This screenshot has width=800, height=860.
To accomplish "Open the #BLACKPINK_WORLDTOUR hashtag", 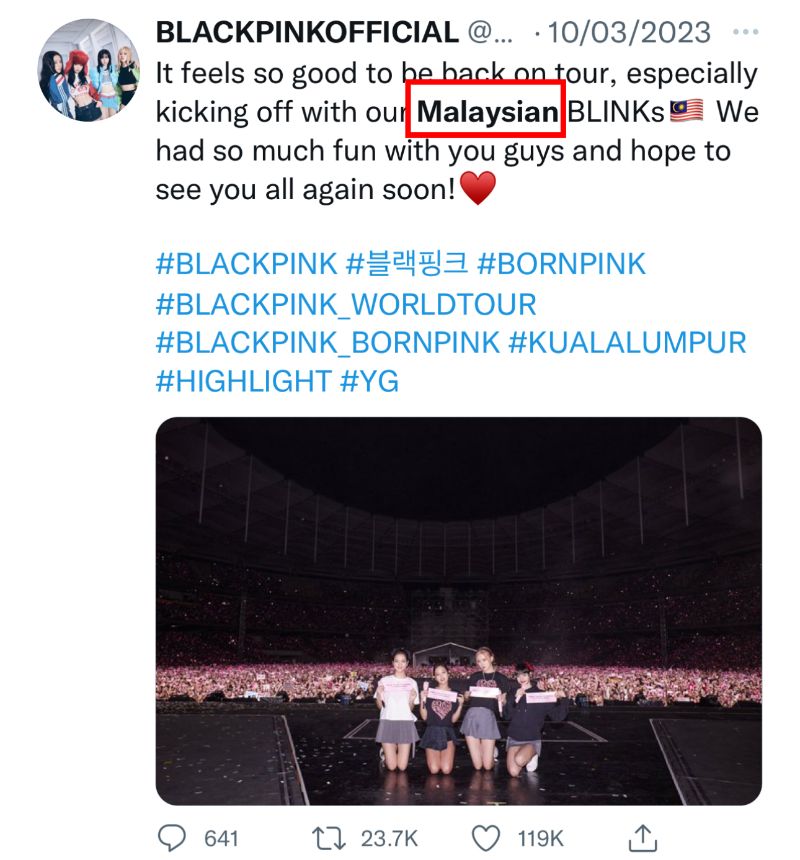I will (346, 303).
